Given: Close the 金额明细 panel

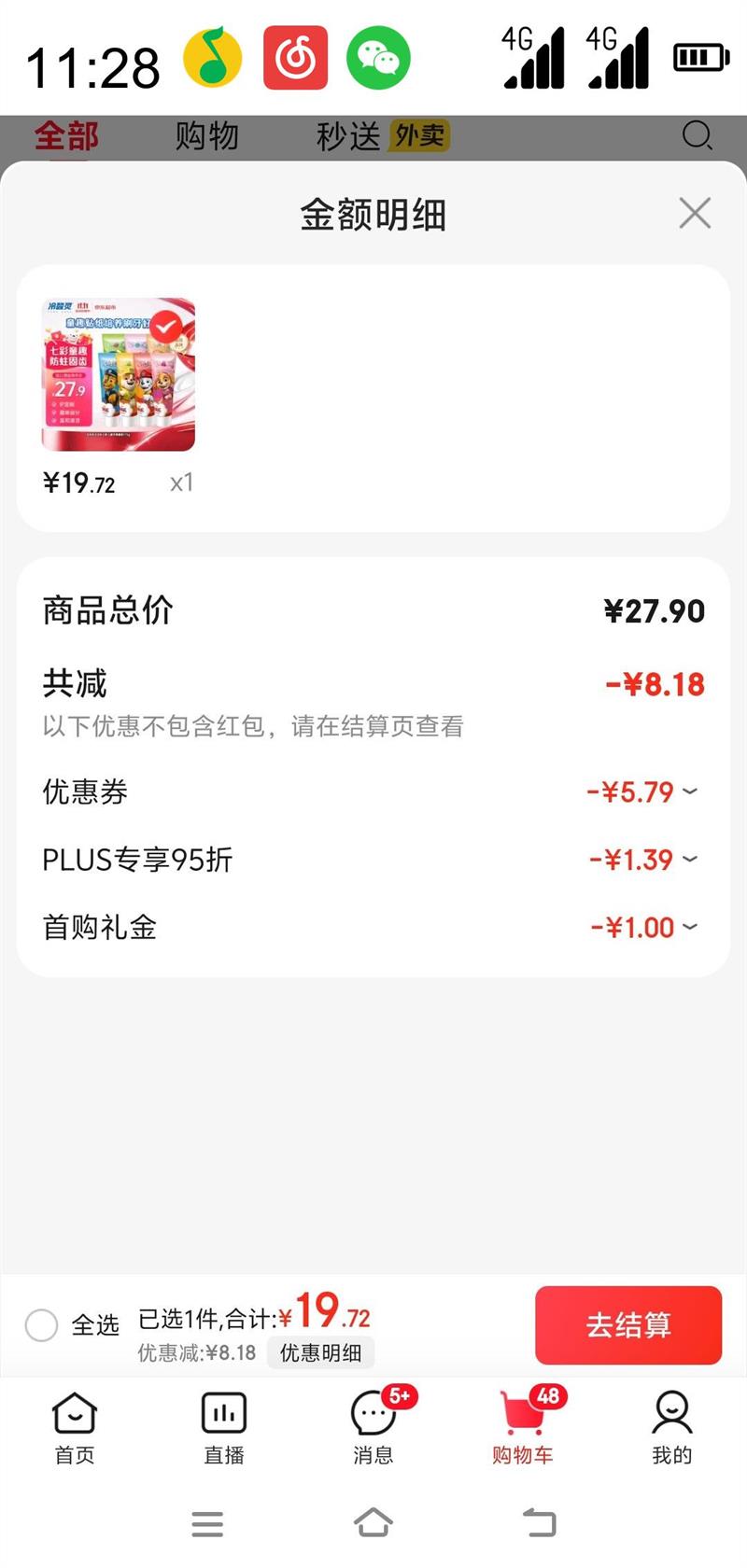Looking at the screenshot, I should [695, 214].
